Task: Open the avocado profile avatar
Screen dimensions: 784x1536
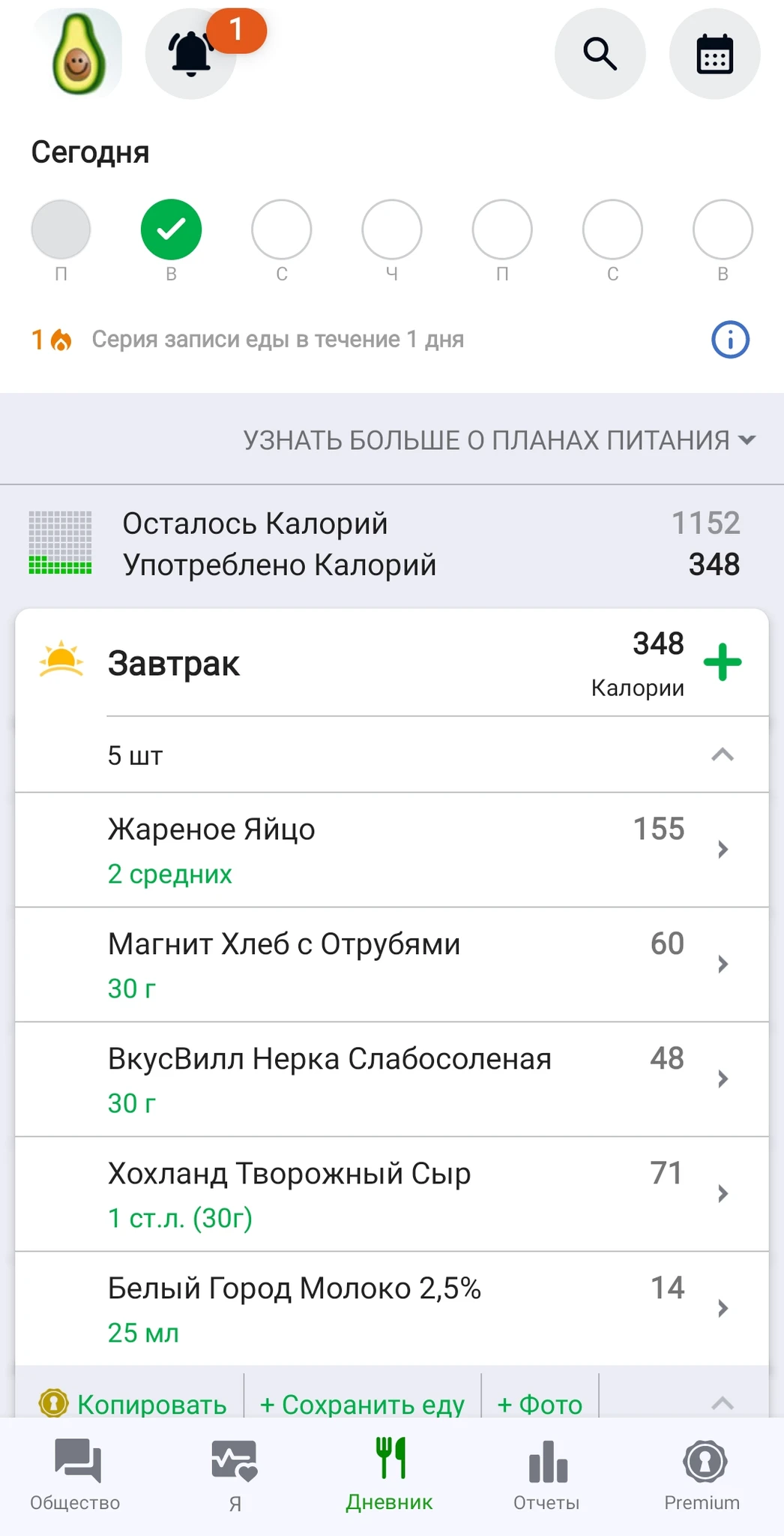Action: [79, 54]
